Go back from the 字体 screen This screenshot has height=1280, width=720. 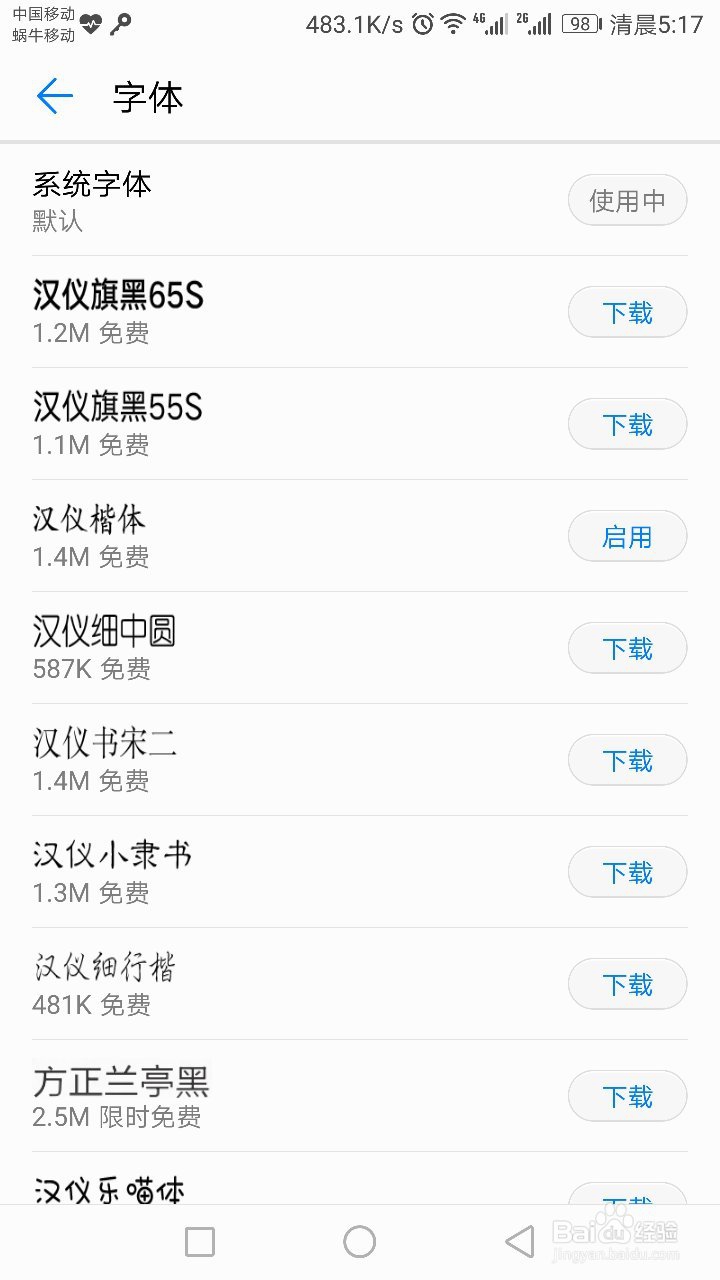click(x=55, y=97)
